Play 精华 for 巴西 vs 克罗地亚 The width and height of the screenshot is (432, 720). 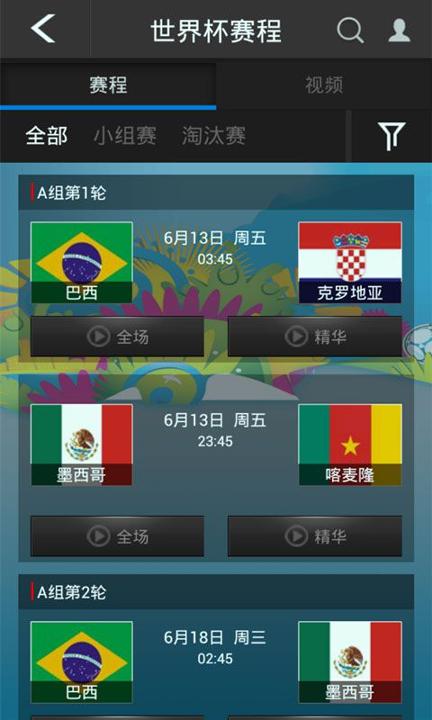pos(315,337)
